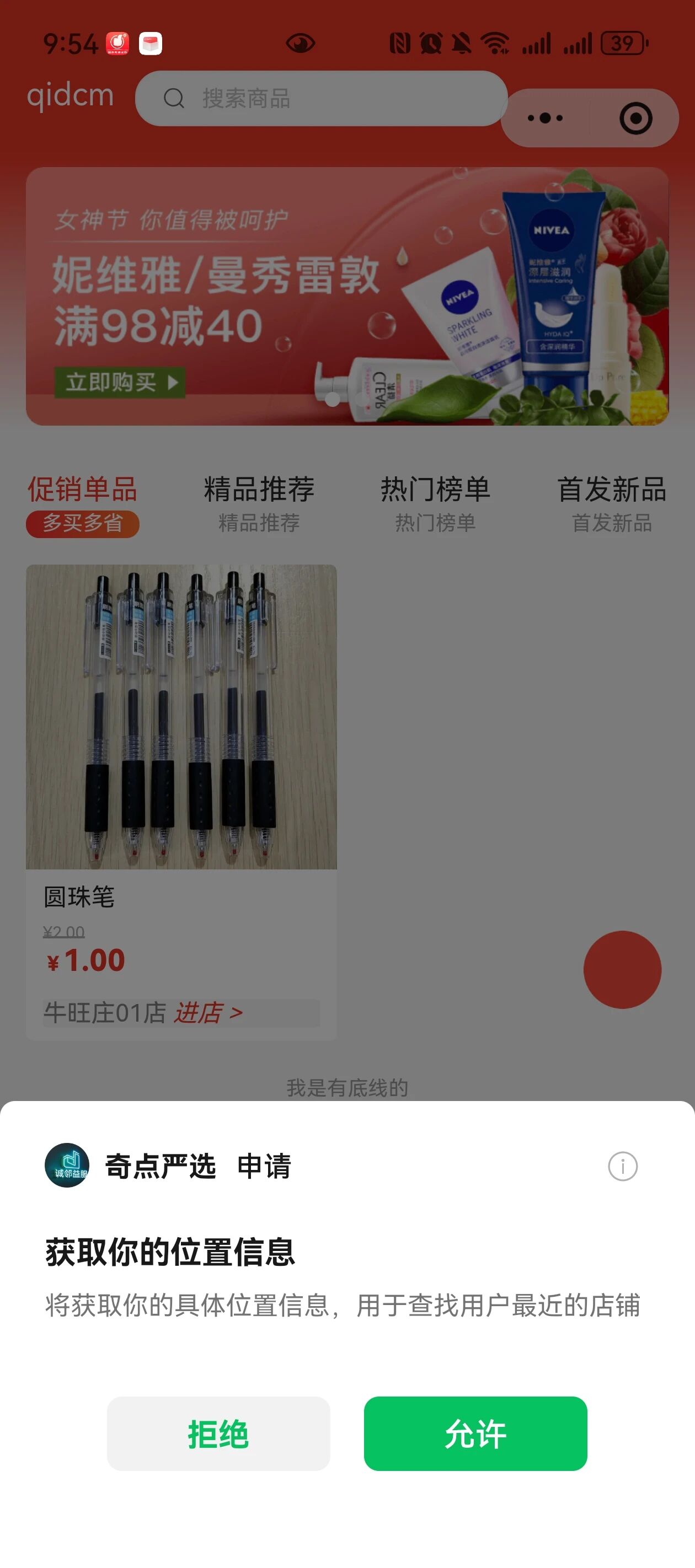Switch to the 首发新品 tab

pyautogui.click(x=612, y=503)
